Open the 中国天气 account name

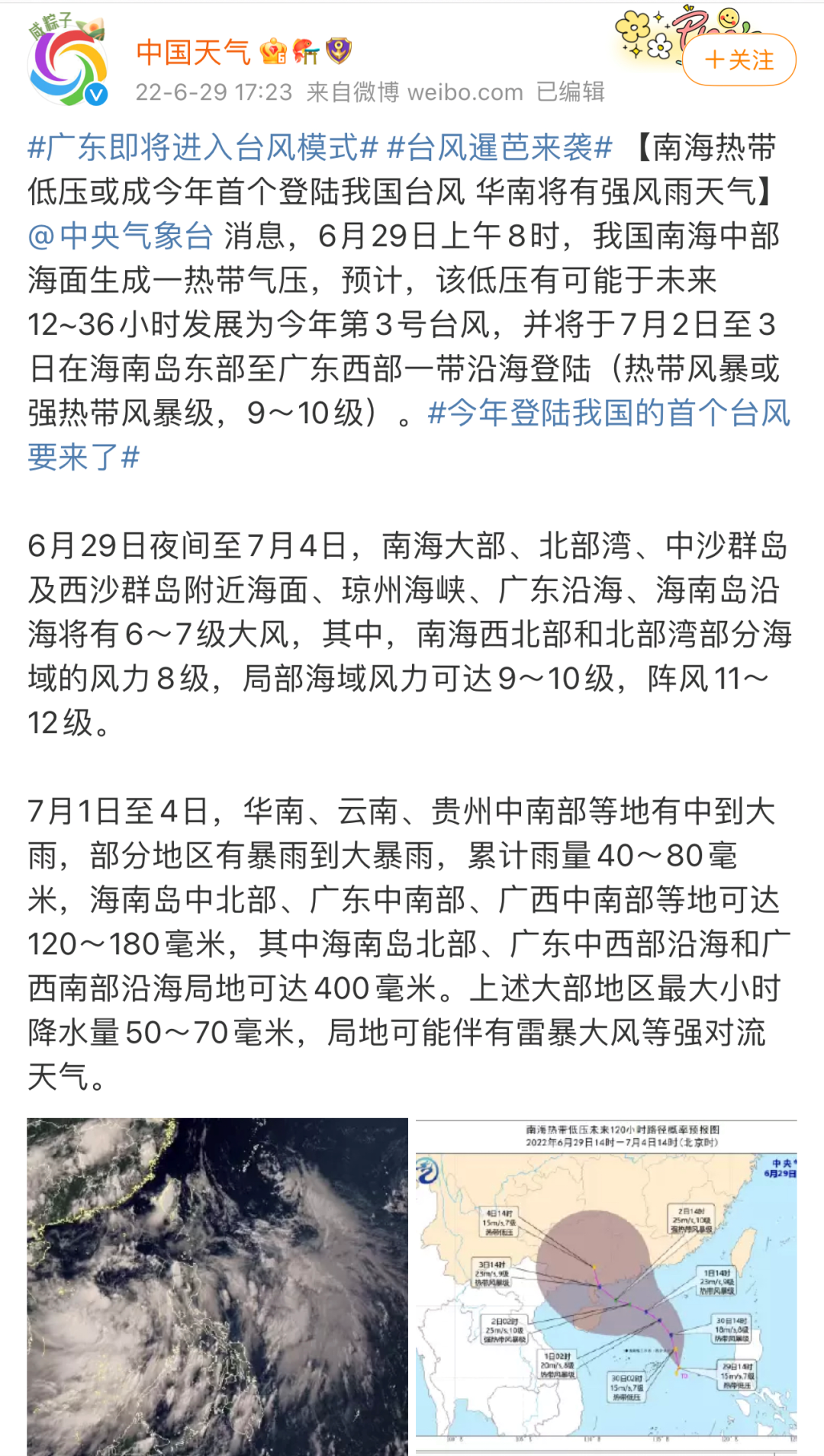(193, 52)
